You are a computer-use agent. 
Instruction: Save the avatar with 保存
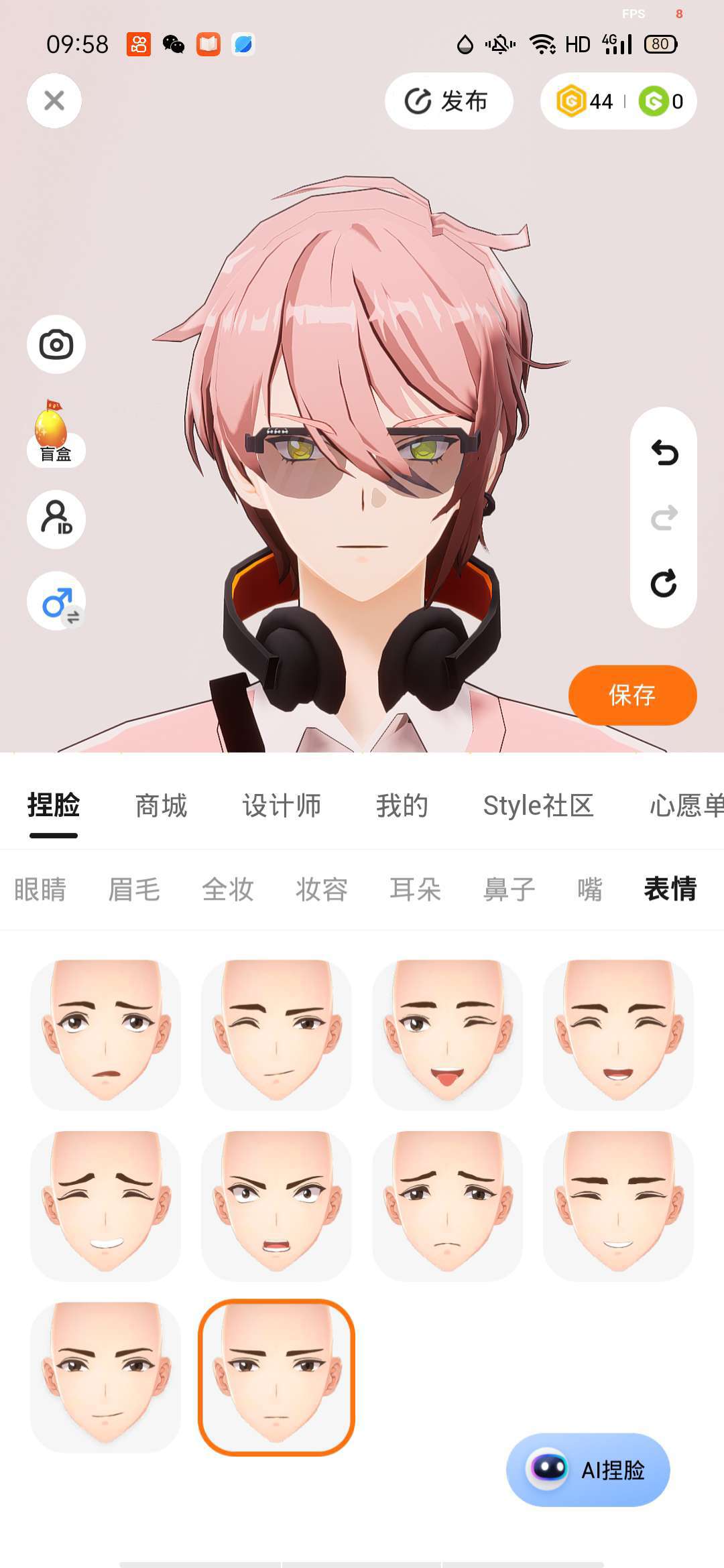632,695
